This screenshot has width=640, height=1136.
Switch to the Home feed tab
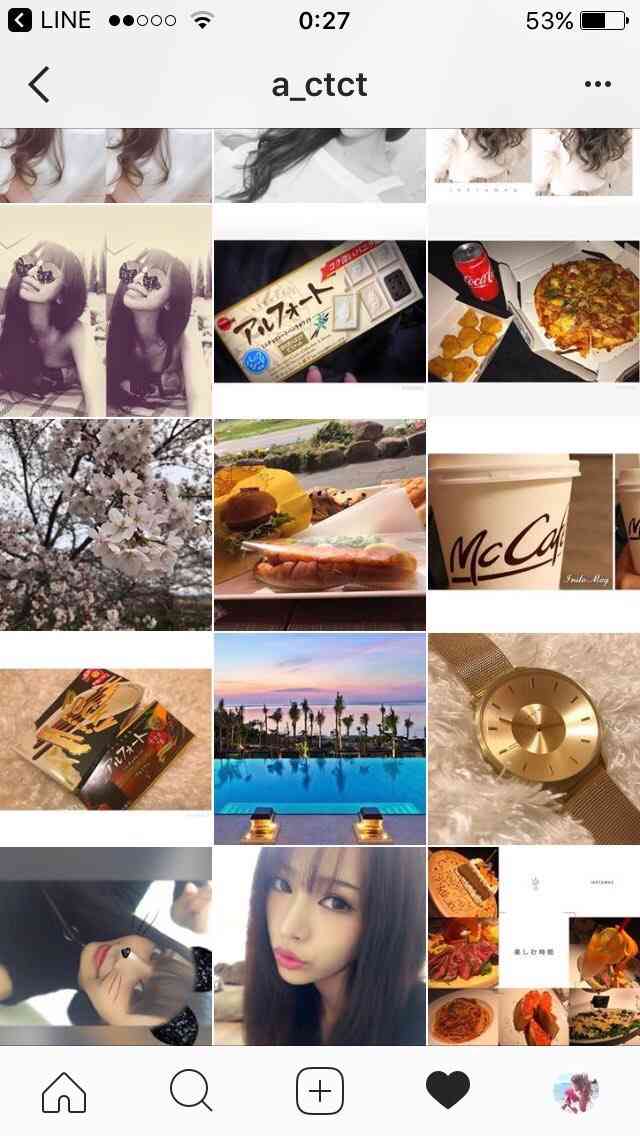pos(64,1091)
